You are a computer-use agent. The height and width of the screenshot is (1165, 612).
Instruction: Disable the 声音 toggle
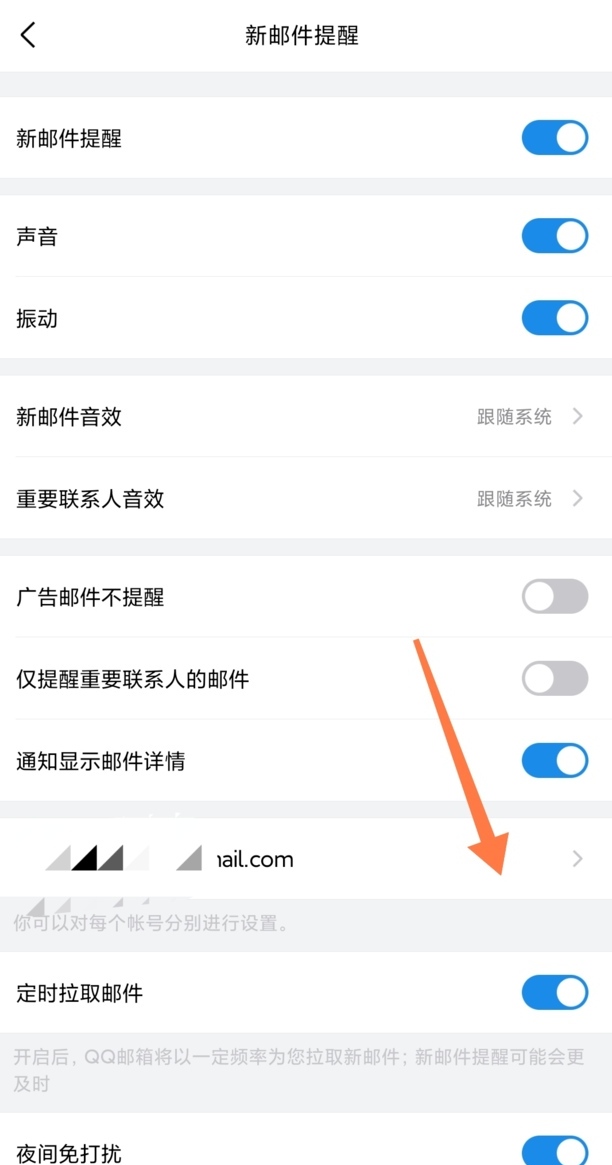pos(555,236)
